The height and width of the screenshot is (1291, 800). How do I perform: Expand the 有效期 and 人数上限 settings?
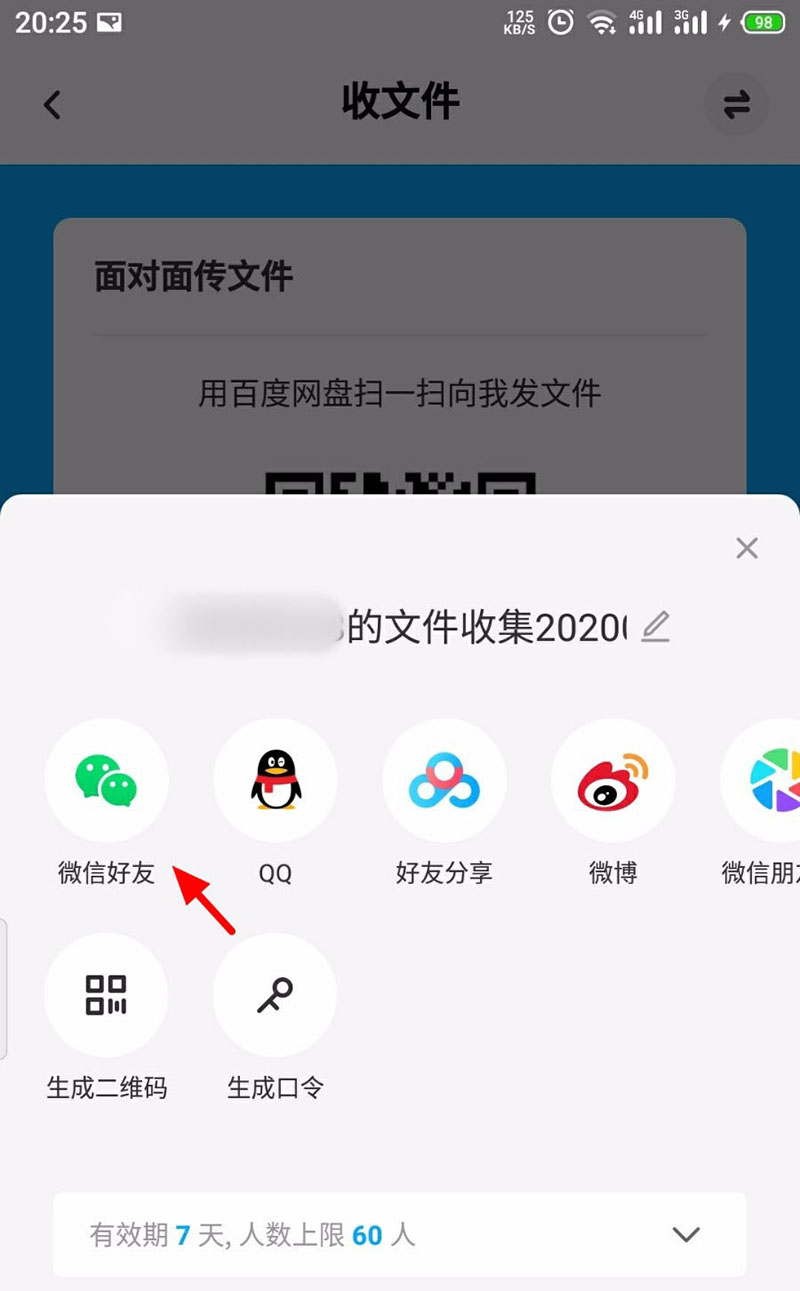685,1235
